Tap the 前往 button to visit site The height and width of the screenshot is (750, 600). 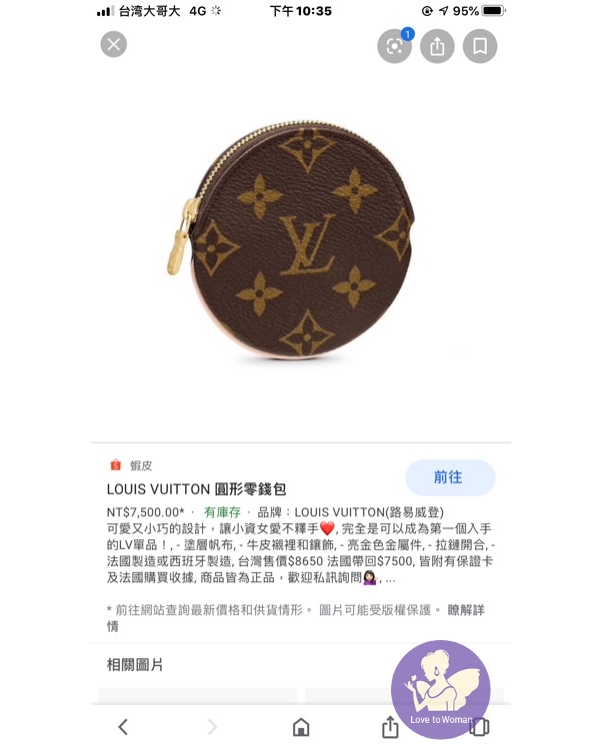449,478
